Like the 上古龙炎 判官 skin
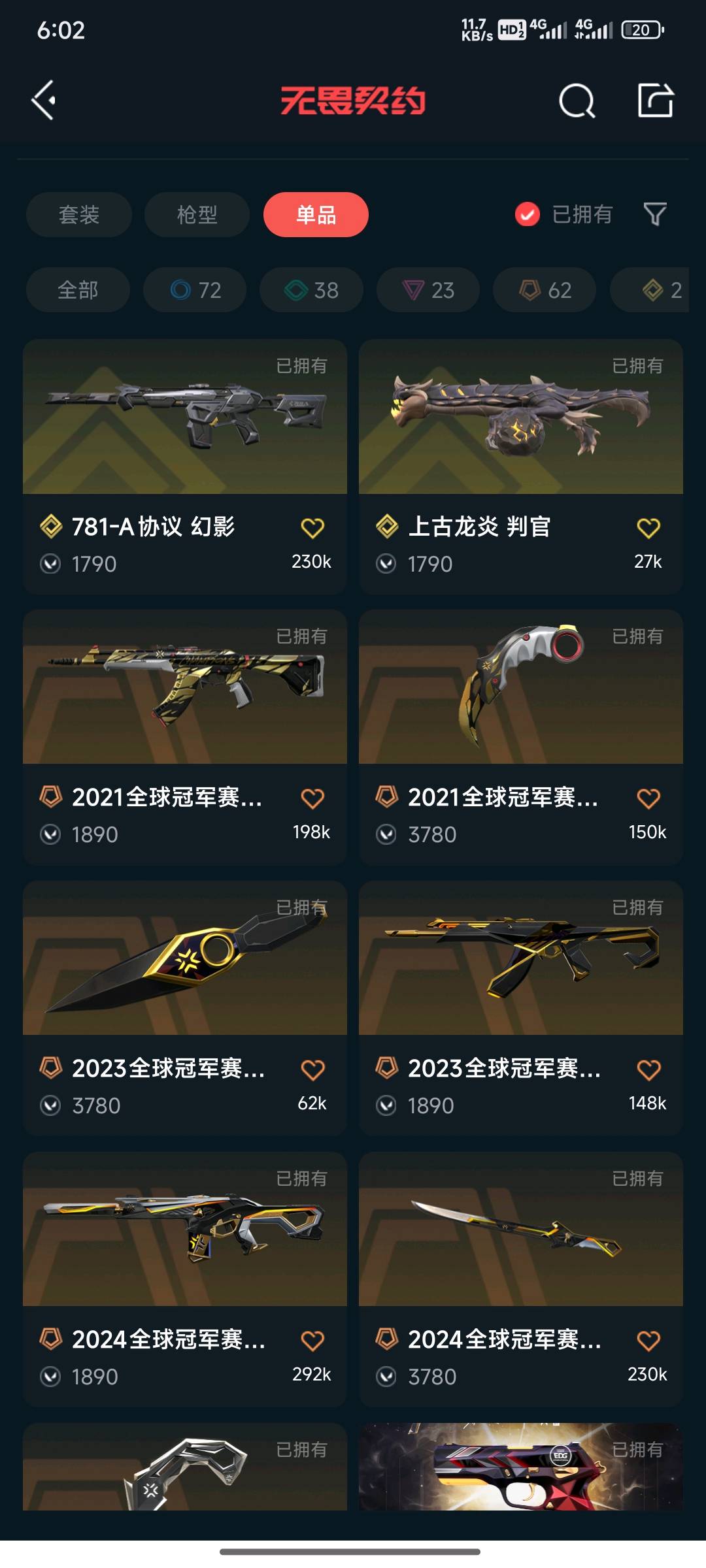This screenshot has width=706, height=1568. point(648,527)
